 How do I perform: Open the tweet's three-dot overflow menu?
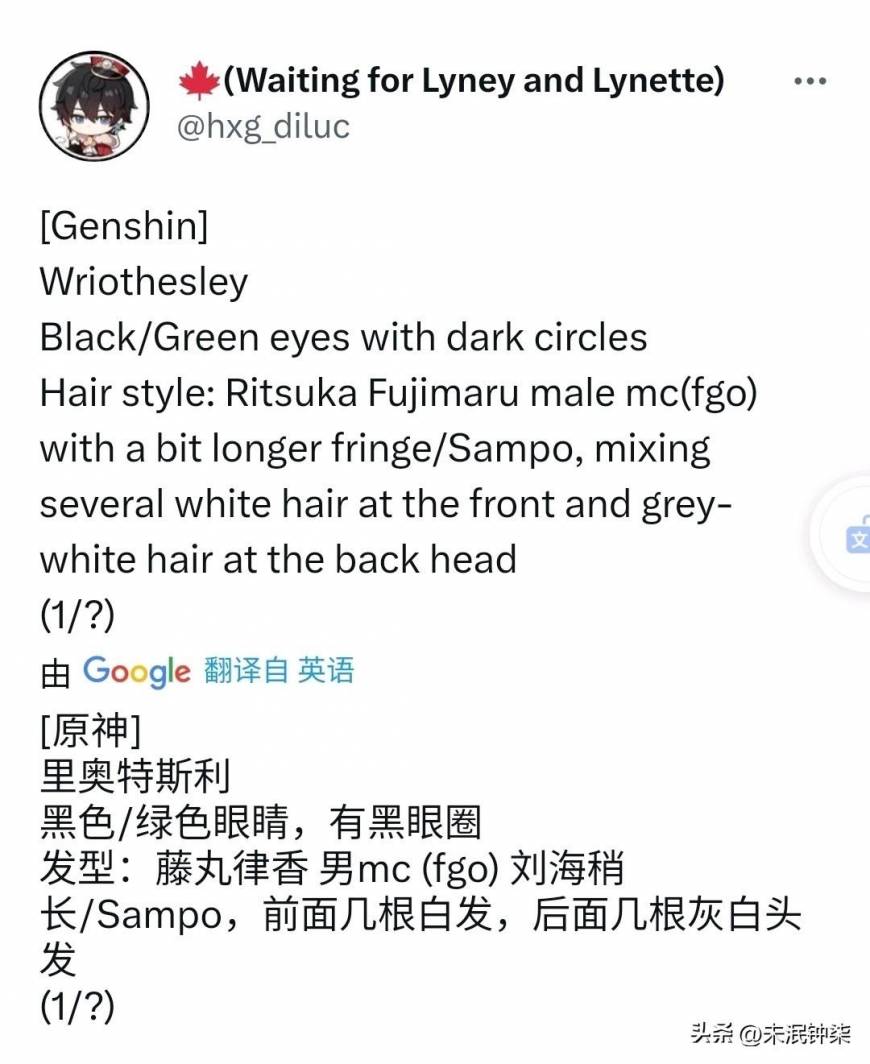(809, 81)
